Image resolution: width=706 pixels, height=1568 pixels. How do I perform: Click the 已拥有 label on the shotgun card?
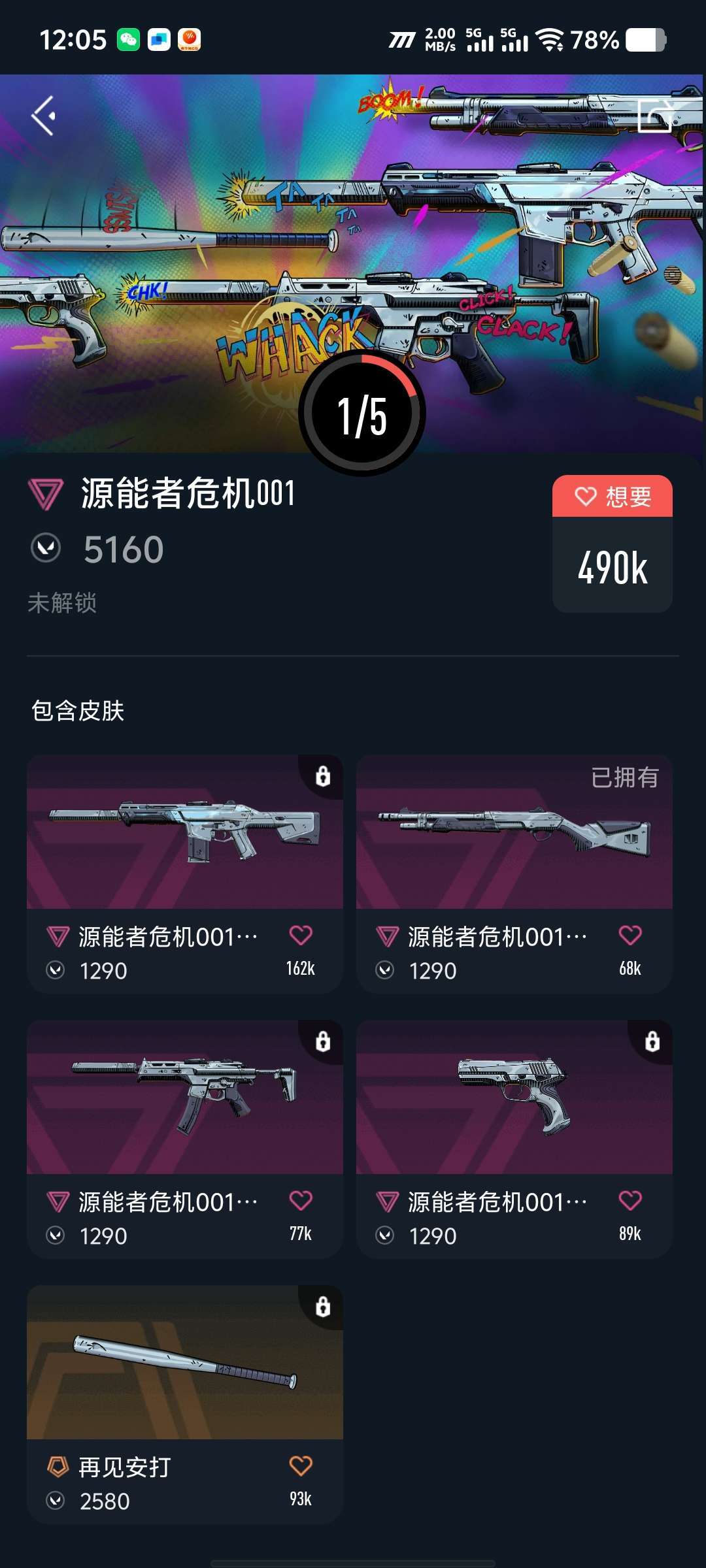[626, 778]
